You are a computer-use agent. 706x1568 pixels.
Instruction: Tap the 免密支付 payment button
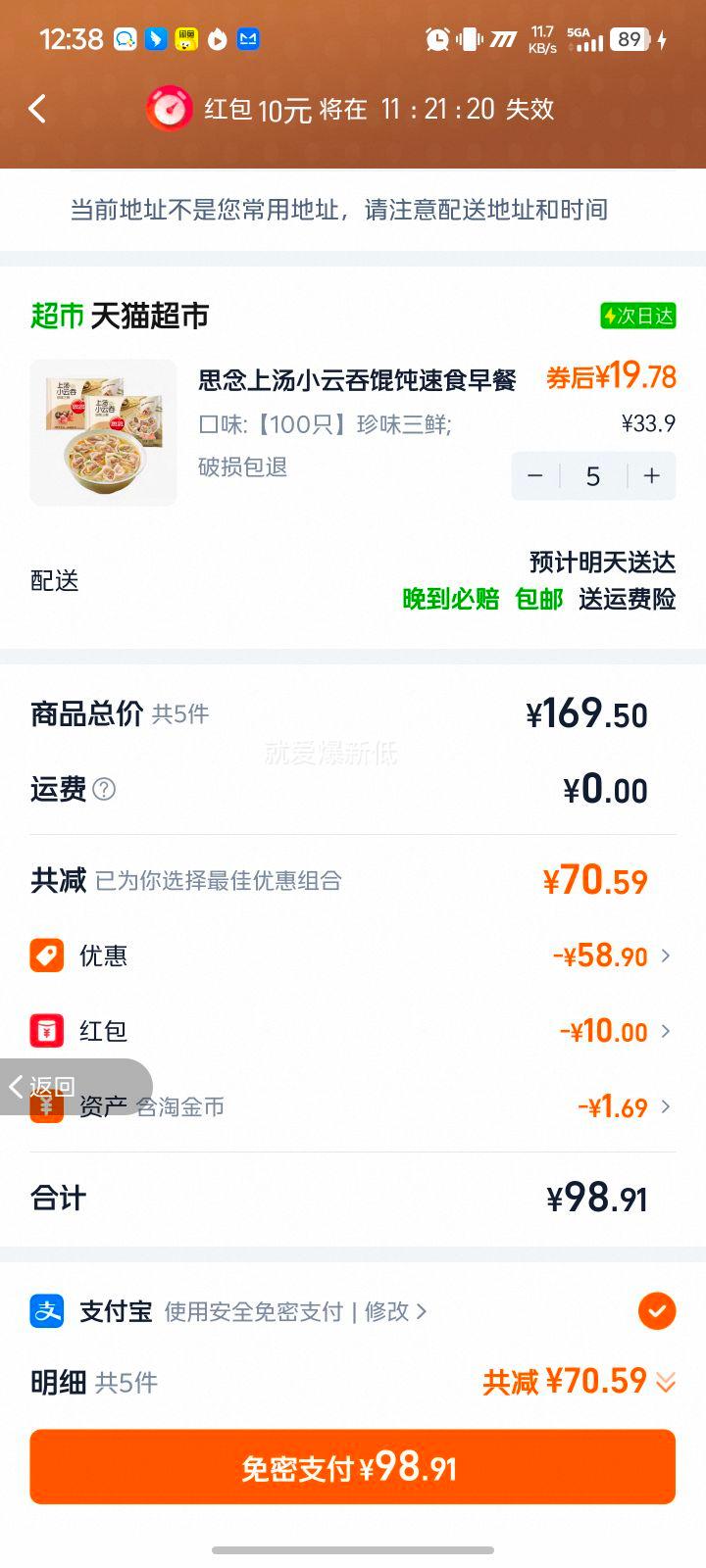pos(353,1466)
